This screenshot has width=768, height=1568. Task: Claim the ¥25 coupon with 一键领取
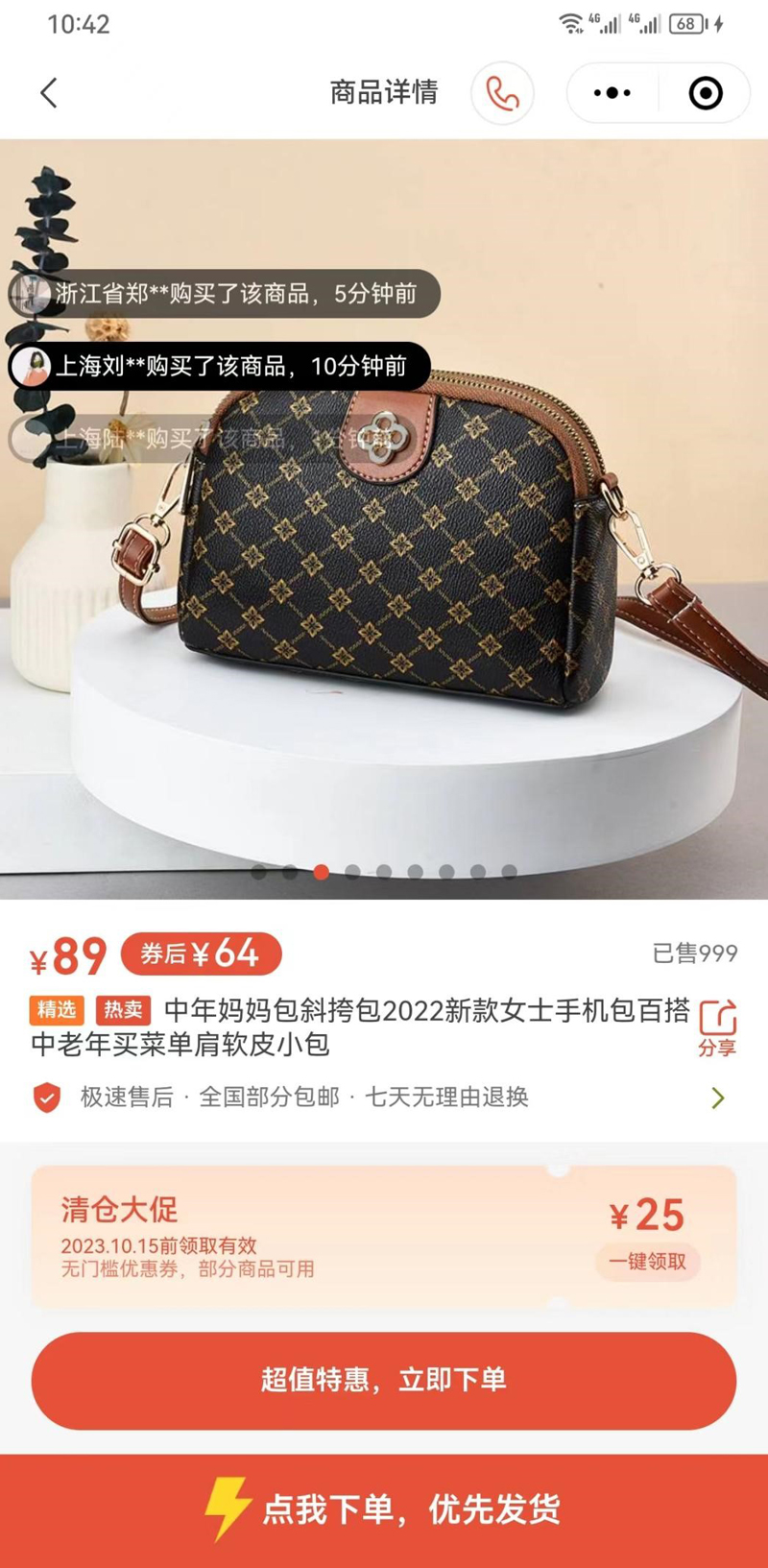click(647, 1262)
